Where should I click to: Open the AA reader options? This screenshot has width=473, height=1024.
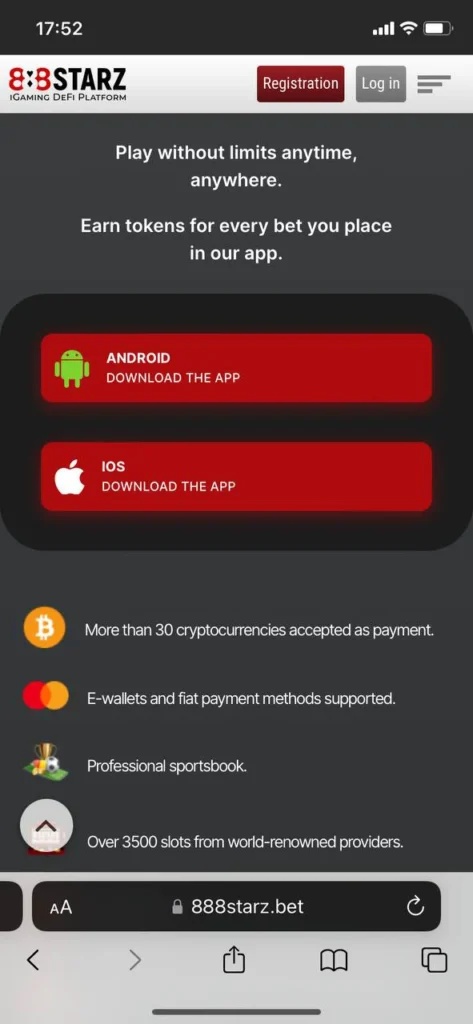coord(61,907)
